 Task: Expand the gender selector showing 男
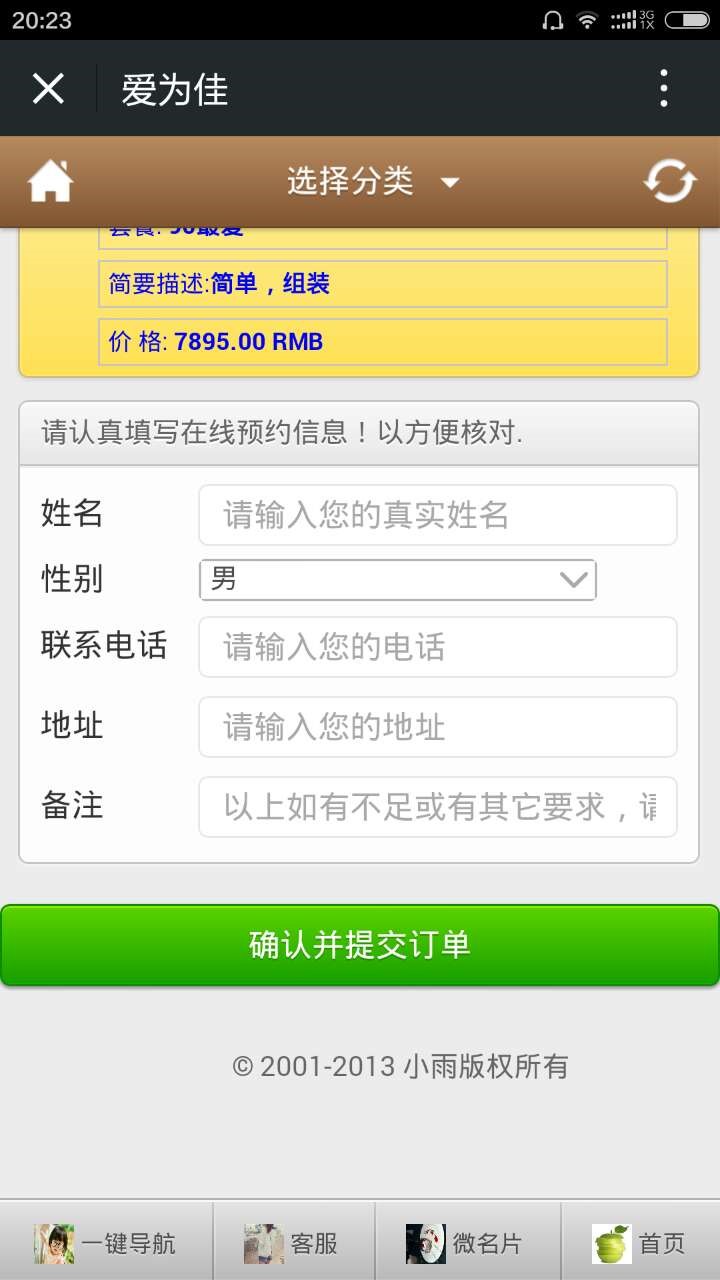(x=397, y=580)
